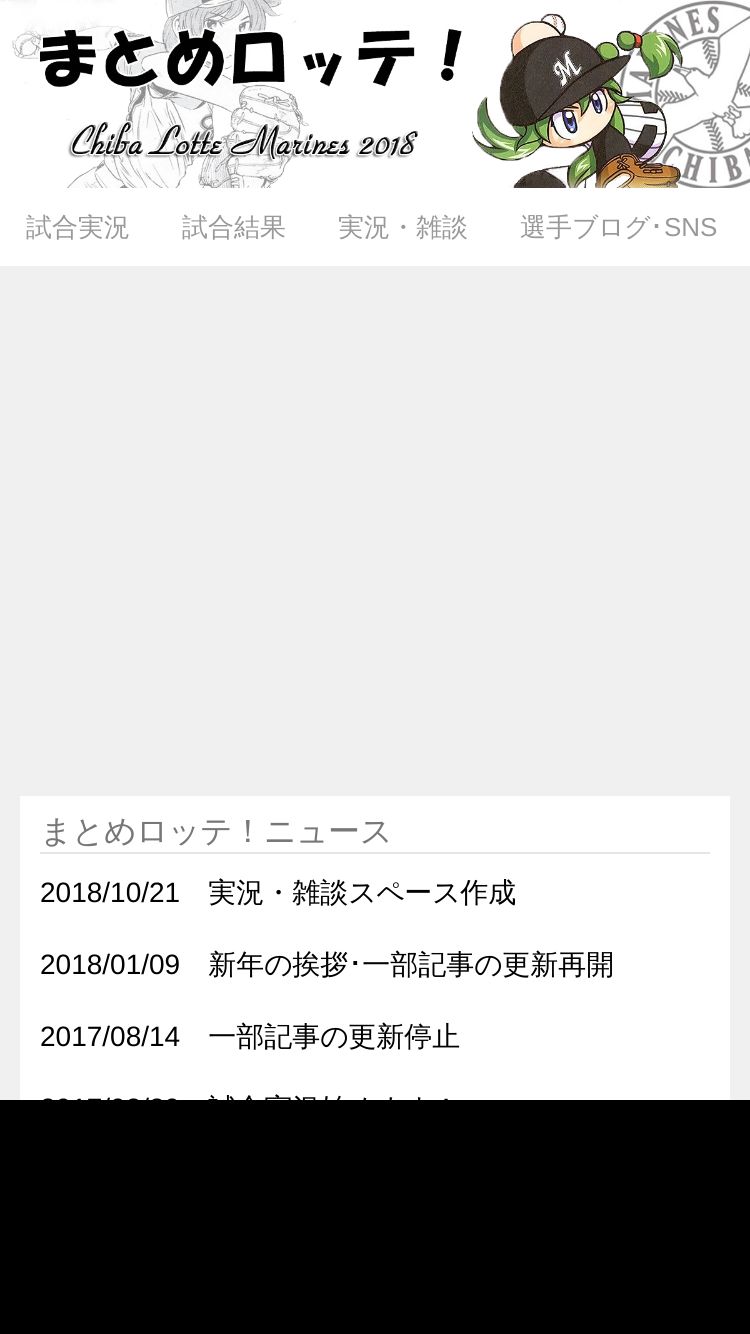Tap the まとめロッテ! header banner
Image resolution: width=750 pixels, height=1334 pixels.
[375, 94]
